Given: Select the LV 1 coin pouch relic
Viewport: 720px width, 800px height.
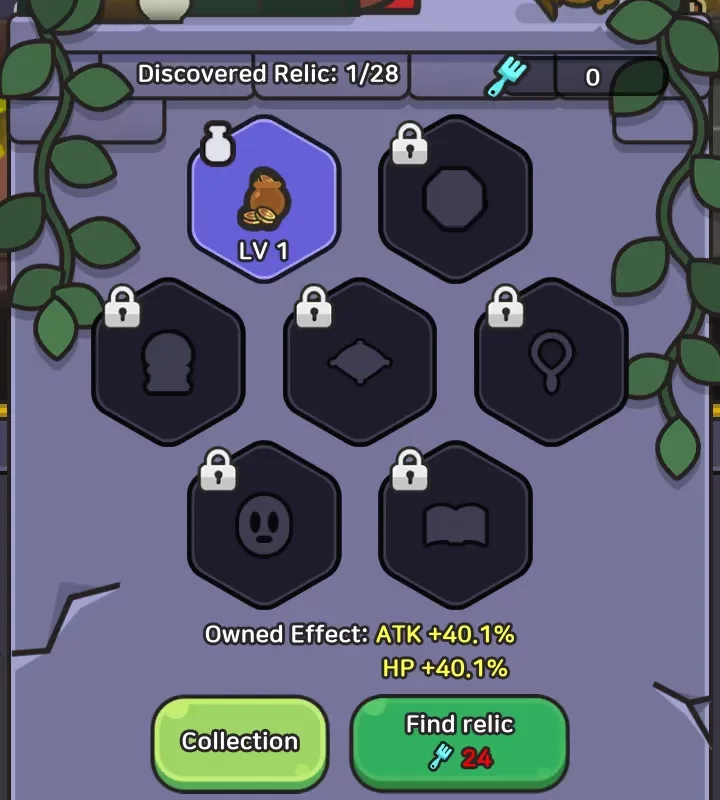Looking at the screenshot, I should (264, 200).
